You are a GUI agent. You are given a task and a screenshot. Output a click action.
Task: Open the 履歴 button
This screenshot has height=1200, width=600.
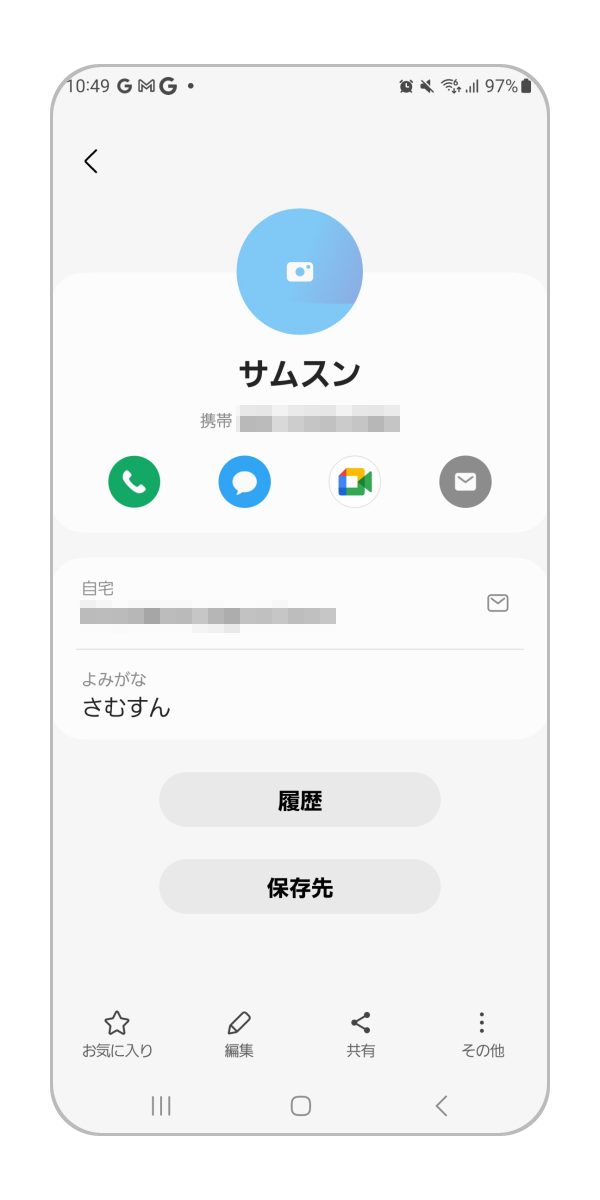point(300,800)
